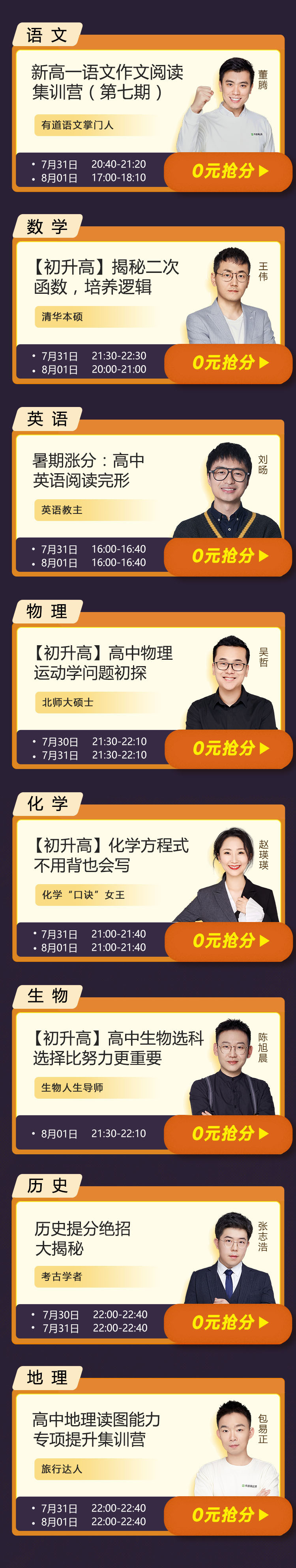Open the 高中英语阅读完形 card by 刘旸
The height and width of the screenshot is (1568, 296).
tap(89, 470)
